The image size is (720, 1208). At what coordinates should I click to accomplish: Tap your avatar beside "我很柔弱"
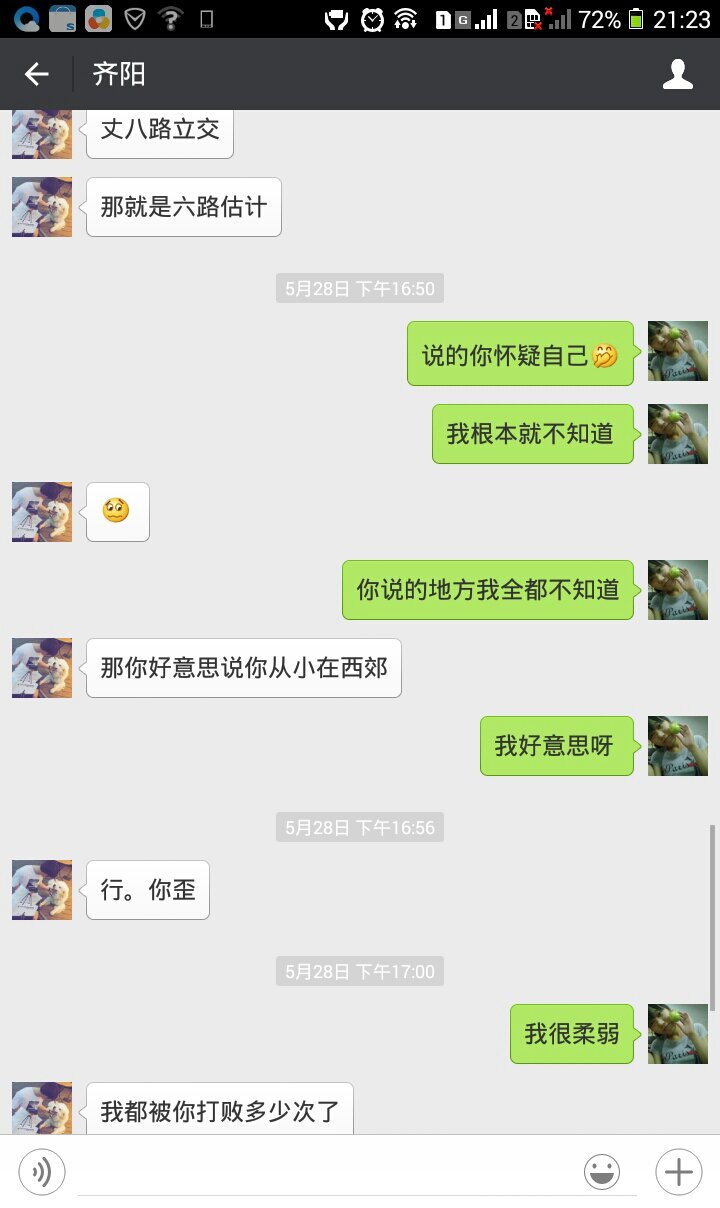pos(678,1034)
